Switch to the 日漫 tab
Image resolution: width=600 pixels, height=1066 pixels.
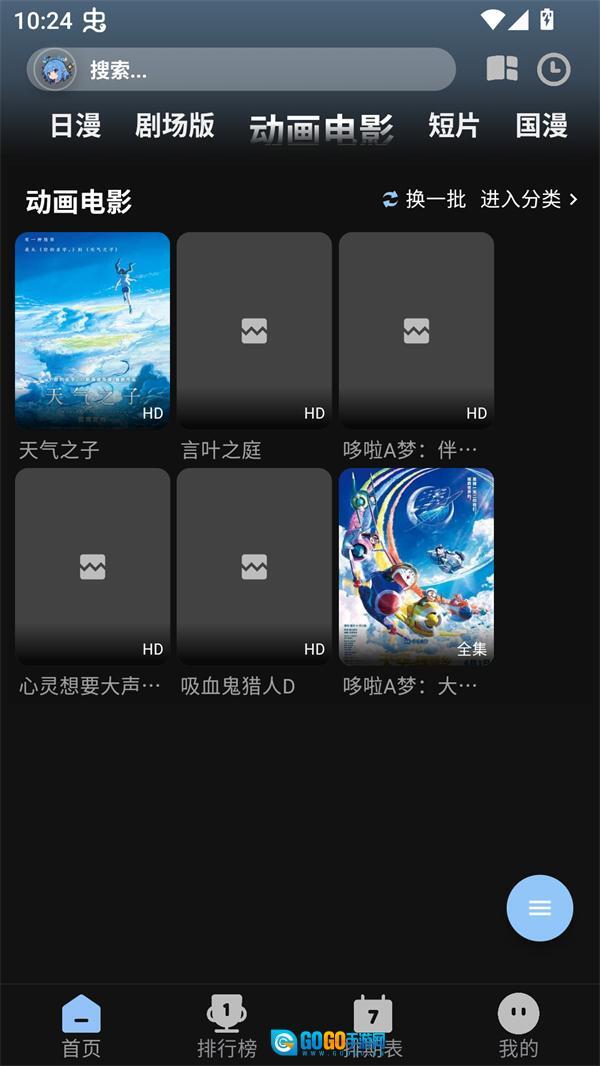75,125
